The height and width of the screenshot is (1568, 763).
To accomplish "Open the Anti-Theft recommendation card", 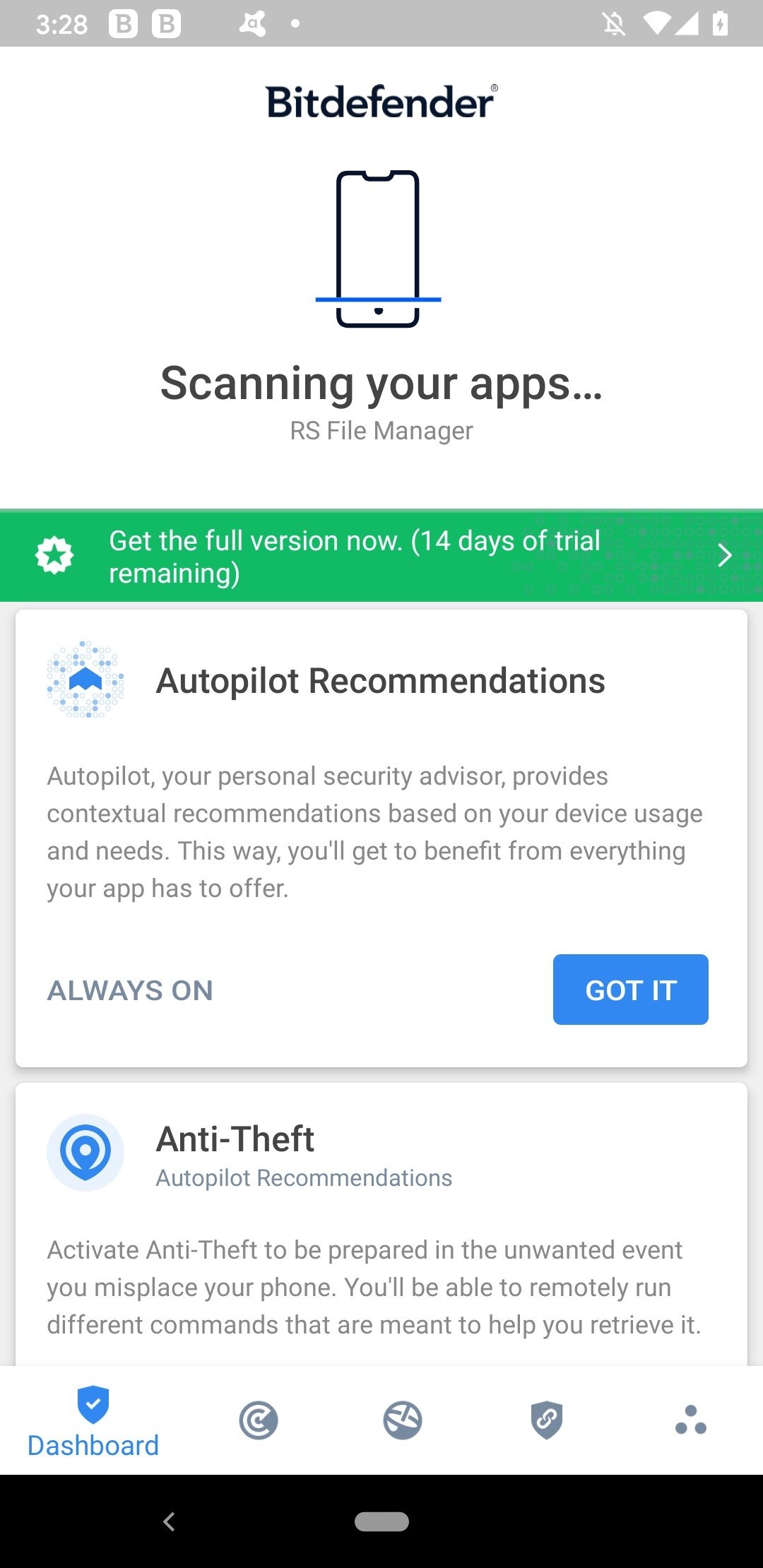I will 381,1224.
